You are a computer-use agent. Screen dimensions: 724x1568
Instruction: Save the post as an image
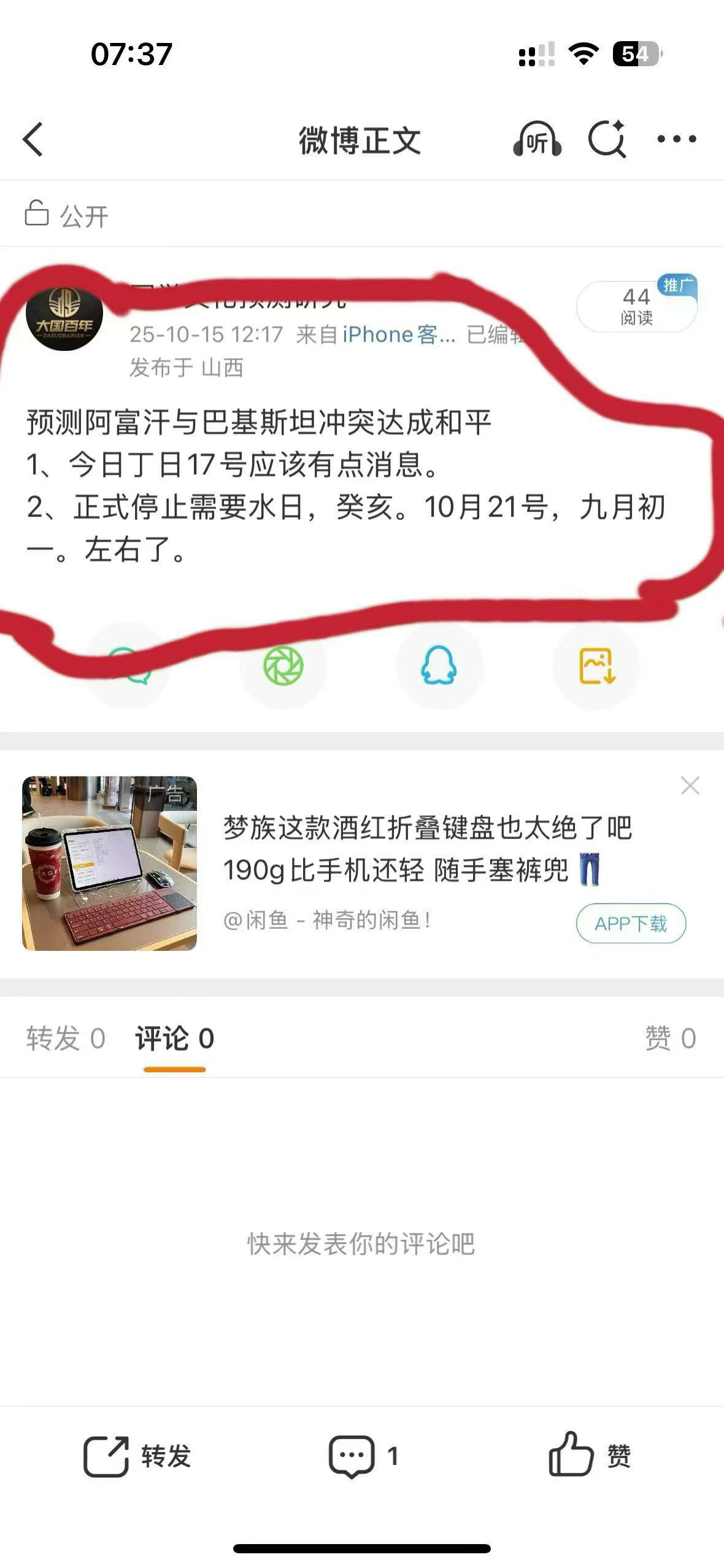click(596, 666)
